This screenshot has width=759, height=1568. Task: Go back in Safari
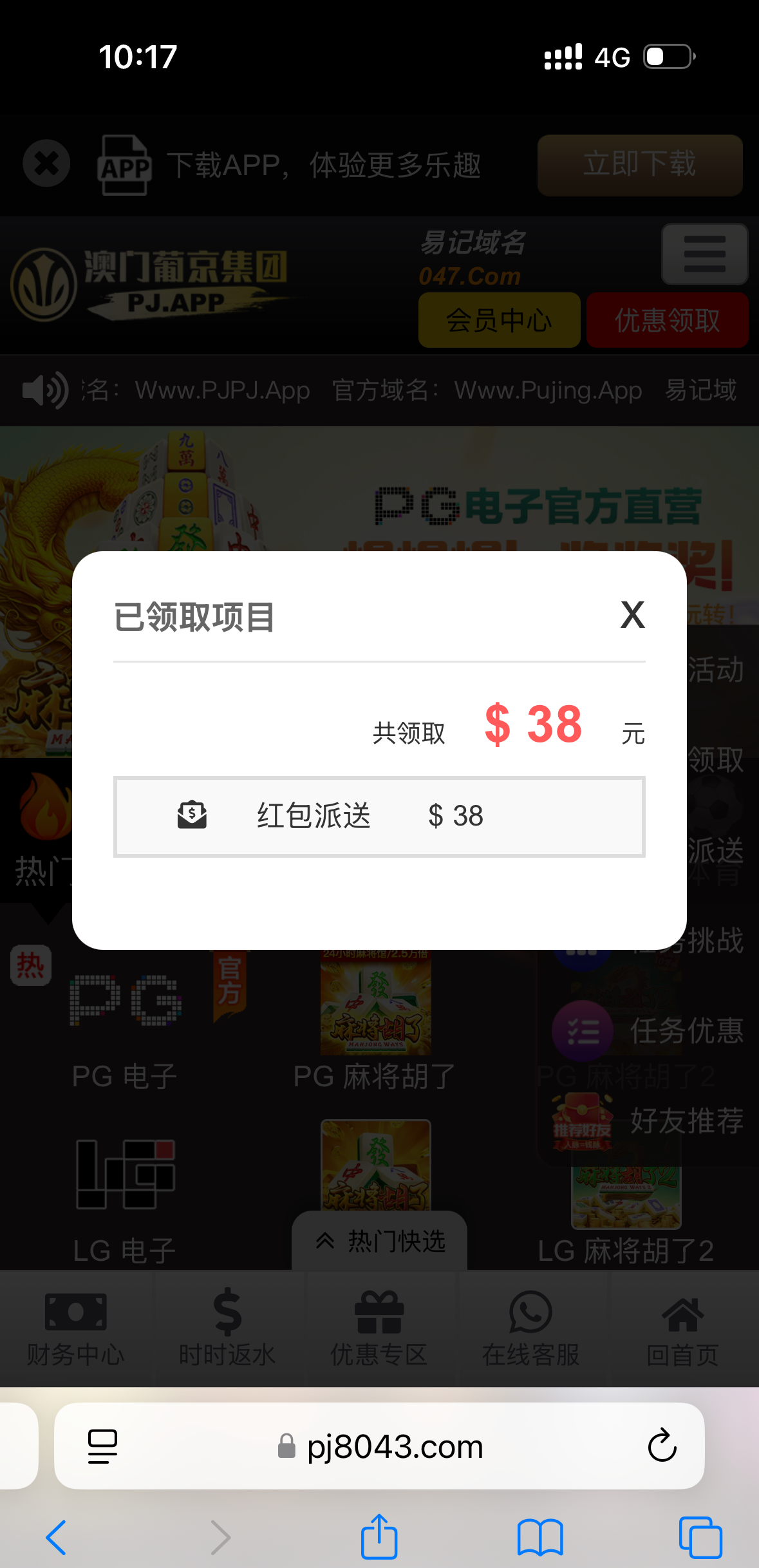pos(57,1537)
